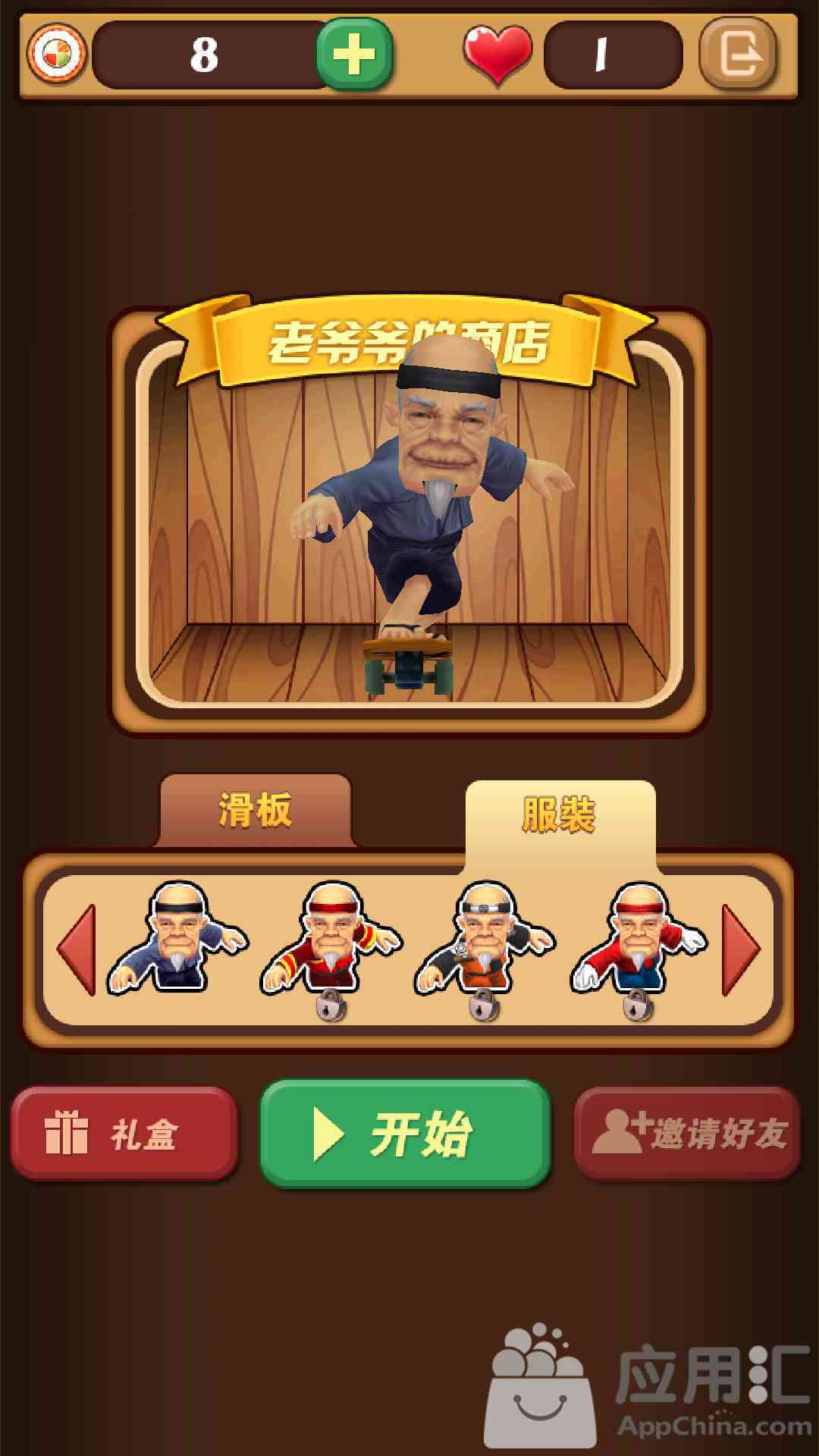
Task: Select the locked red and yellow costume
Action: [x=331, y=948]
